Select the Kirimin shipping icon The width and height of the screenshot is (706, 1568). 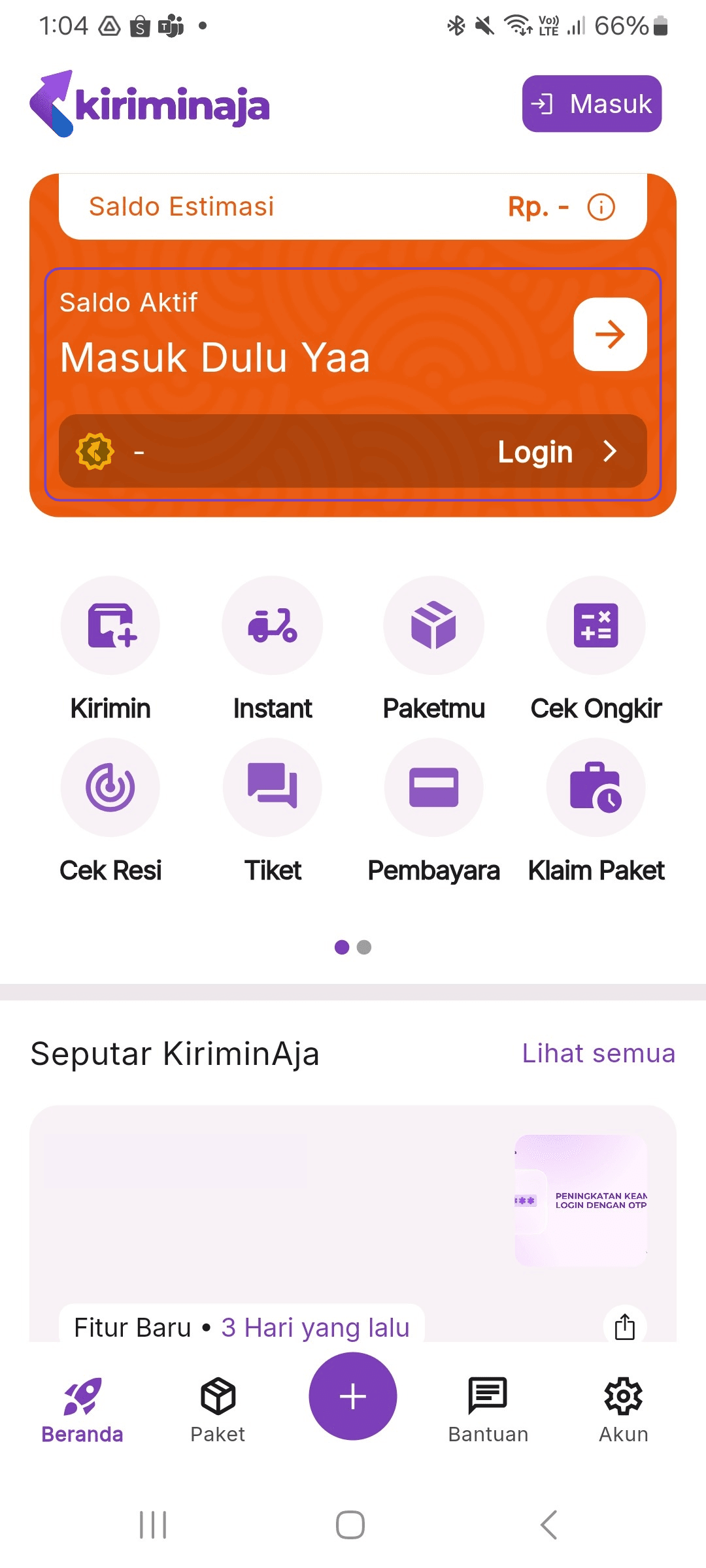110,625
